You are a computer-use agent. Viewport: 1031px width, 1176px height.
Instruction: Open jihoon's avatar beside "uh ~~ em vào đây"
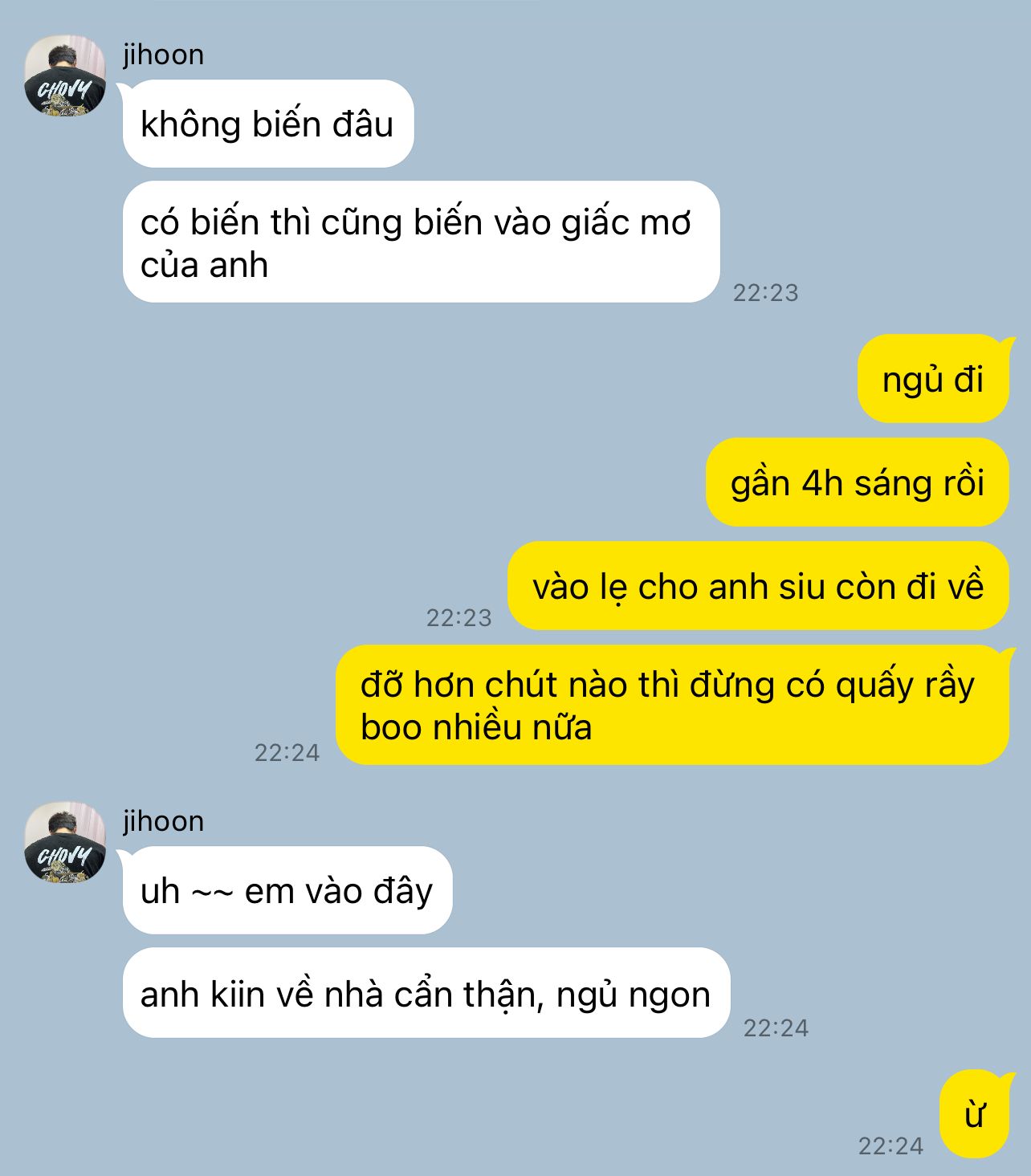(65, 842)
